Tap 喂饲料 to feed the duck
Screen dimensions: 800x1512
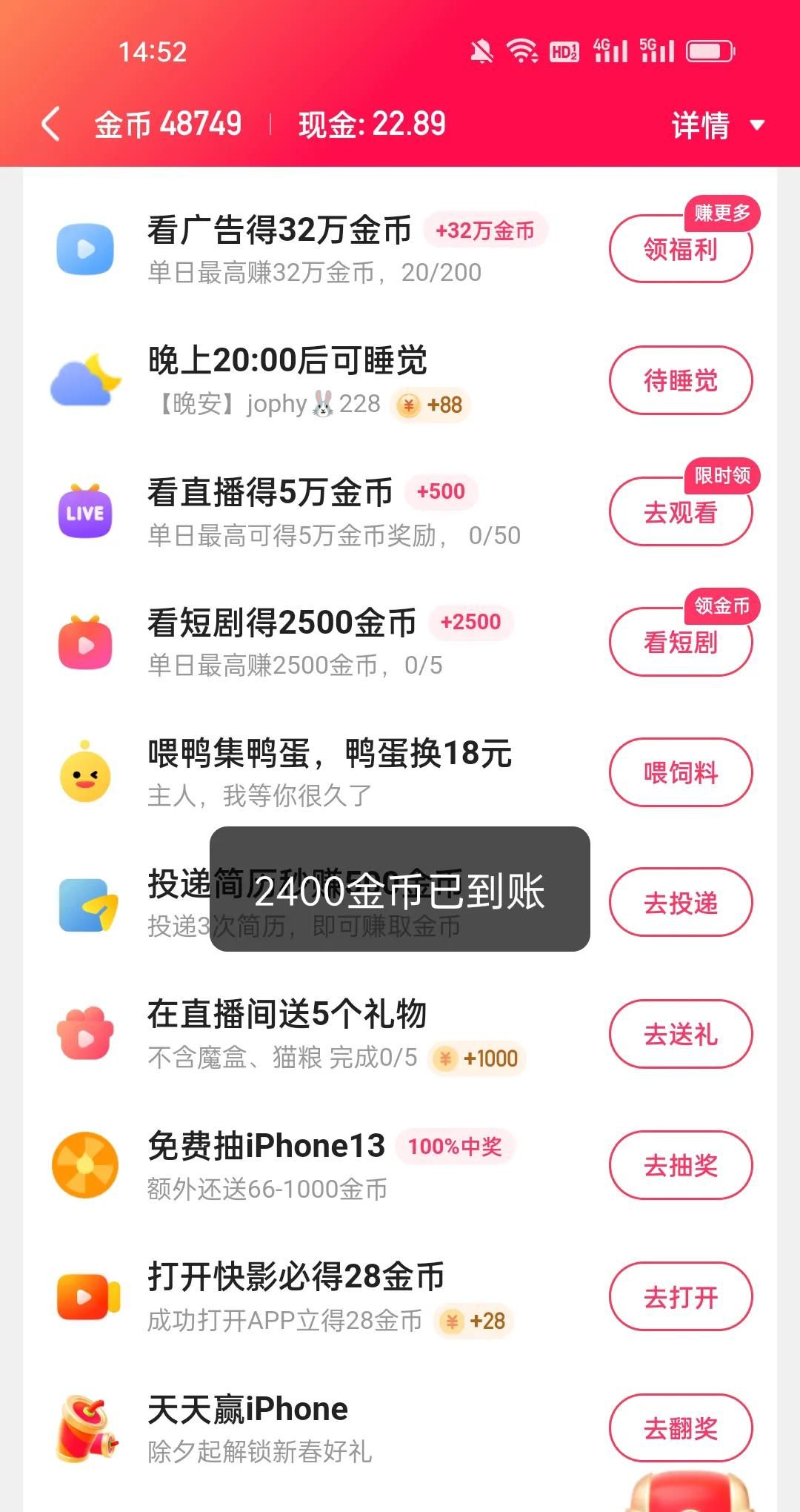(x=680, y=773)
